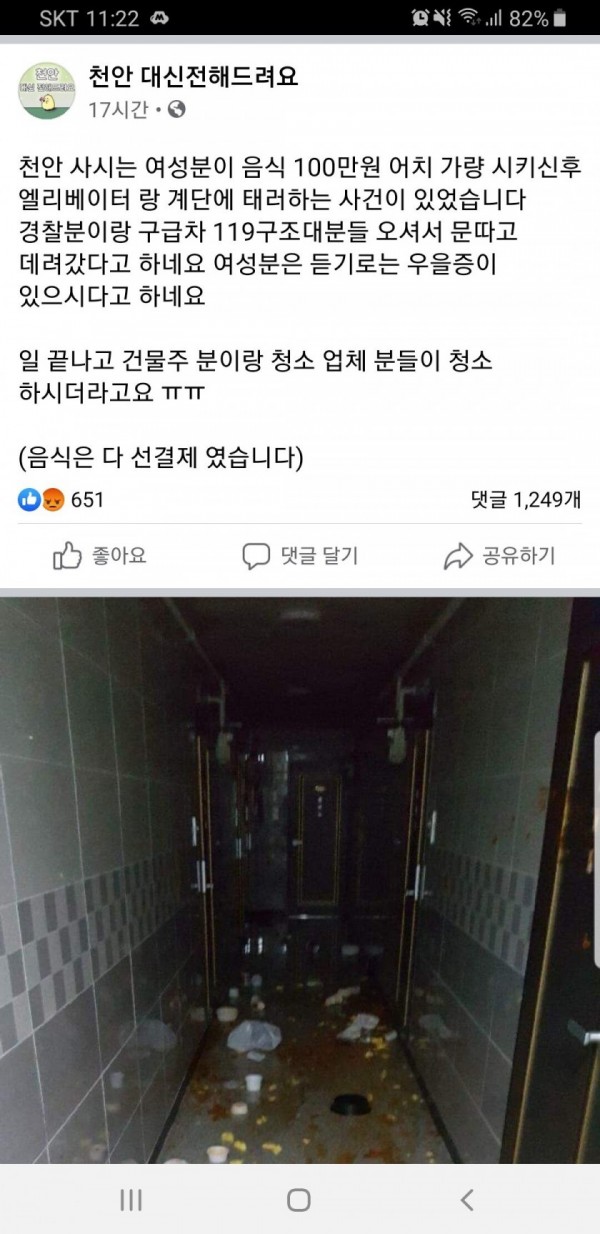Like the post with 좋아요
Screen dimensions: 600x1234
(99, 556)
